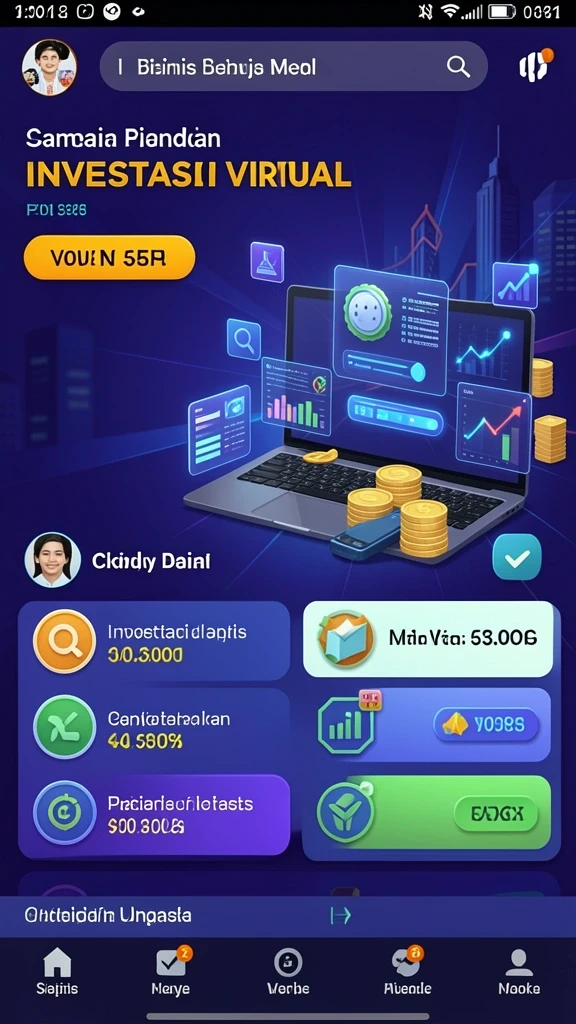The width and height of the screenshot is (576, 1024).
Task: Open the Cenlotetakan 40.580% card
Action: tap(154, 728)
